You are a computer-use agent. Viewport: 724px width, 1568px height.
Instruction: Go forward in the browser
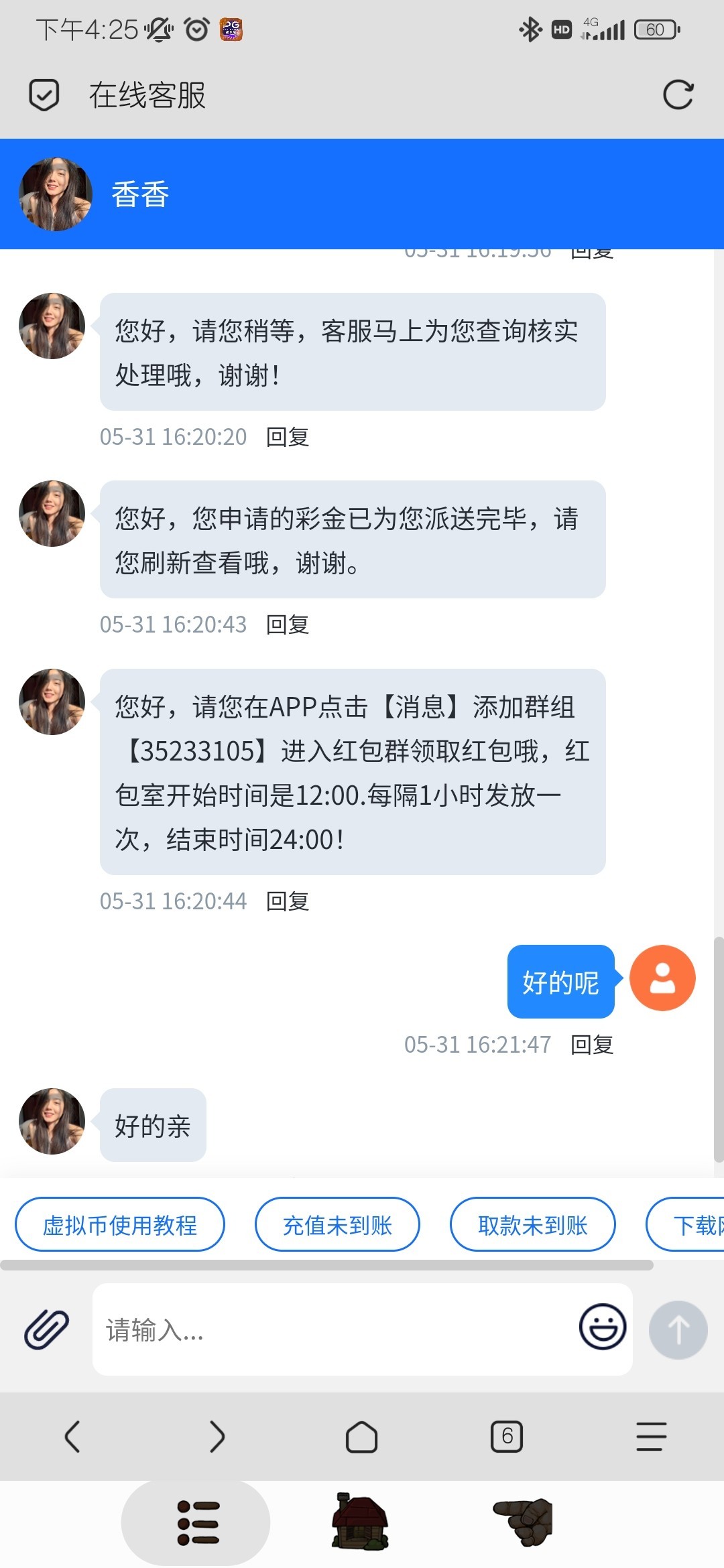(217, 1436)
